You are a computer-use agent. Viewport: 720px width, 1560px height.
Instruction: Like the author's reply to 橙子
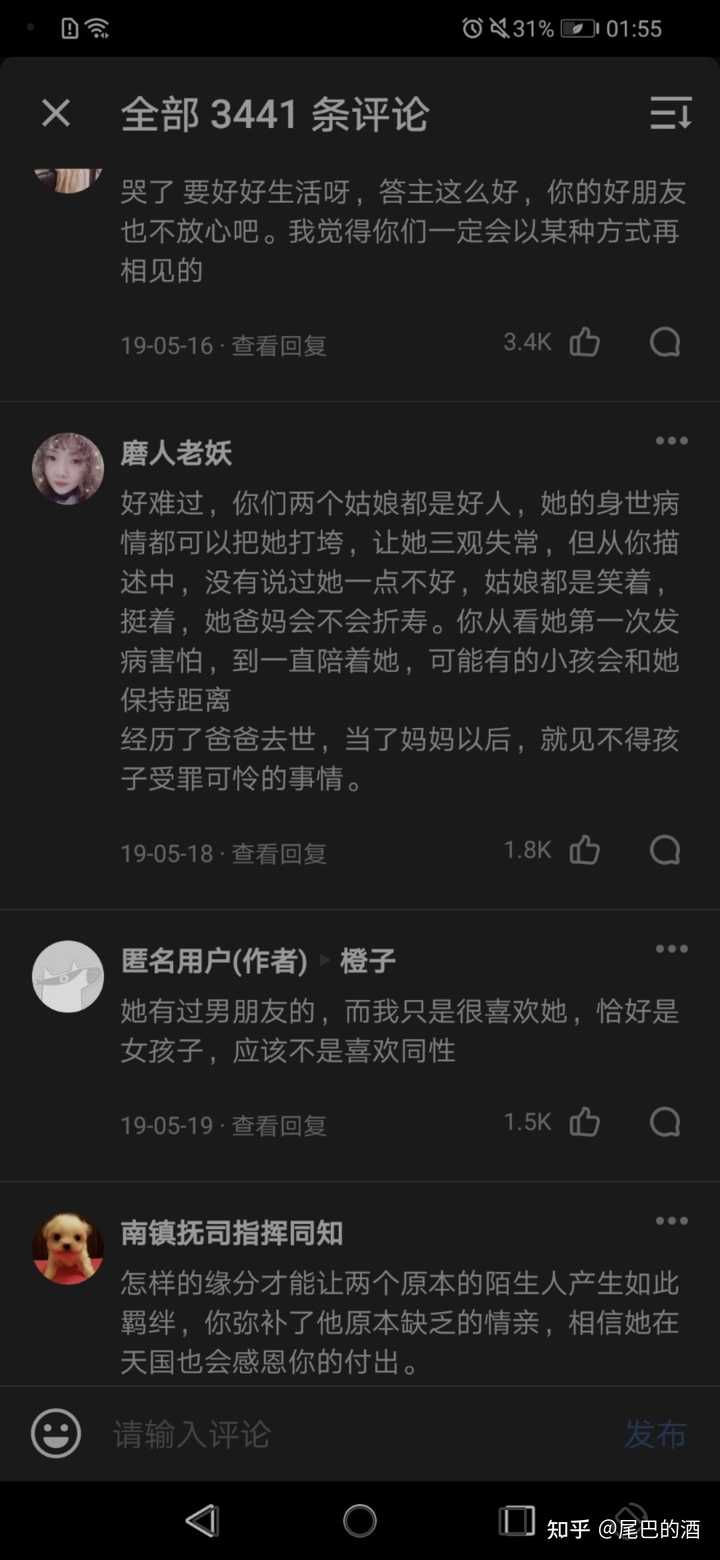(x=585, y=1123)
